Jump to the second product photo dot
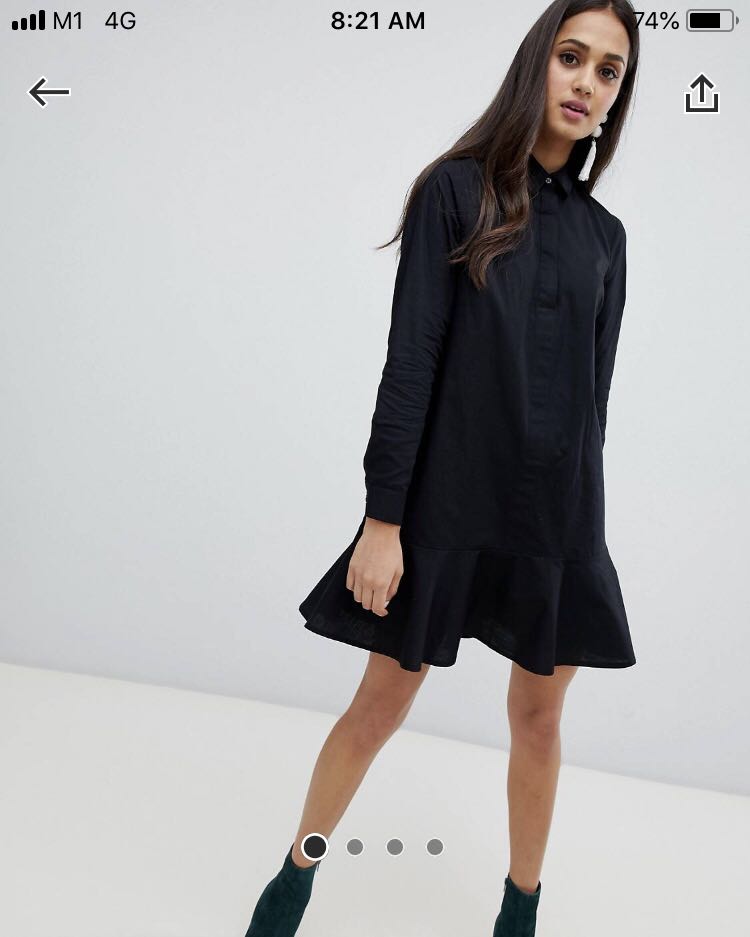Screen dimensions: 750x937 click(355, 847)
